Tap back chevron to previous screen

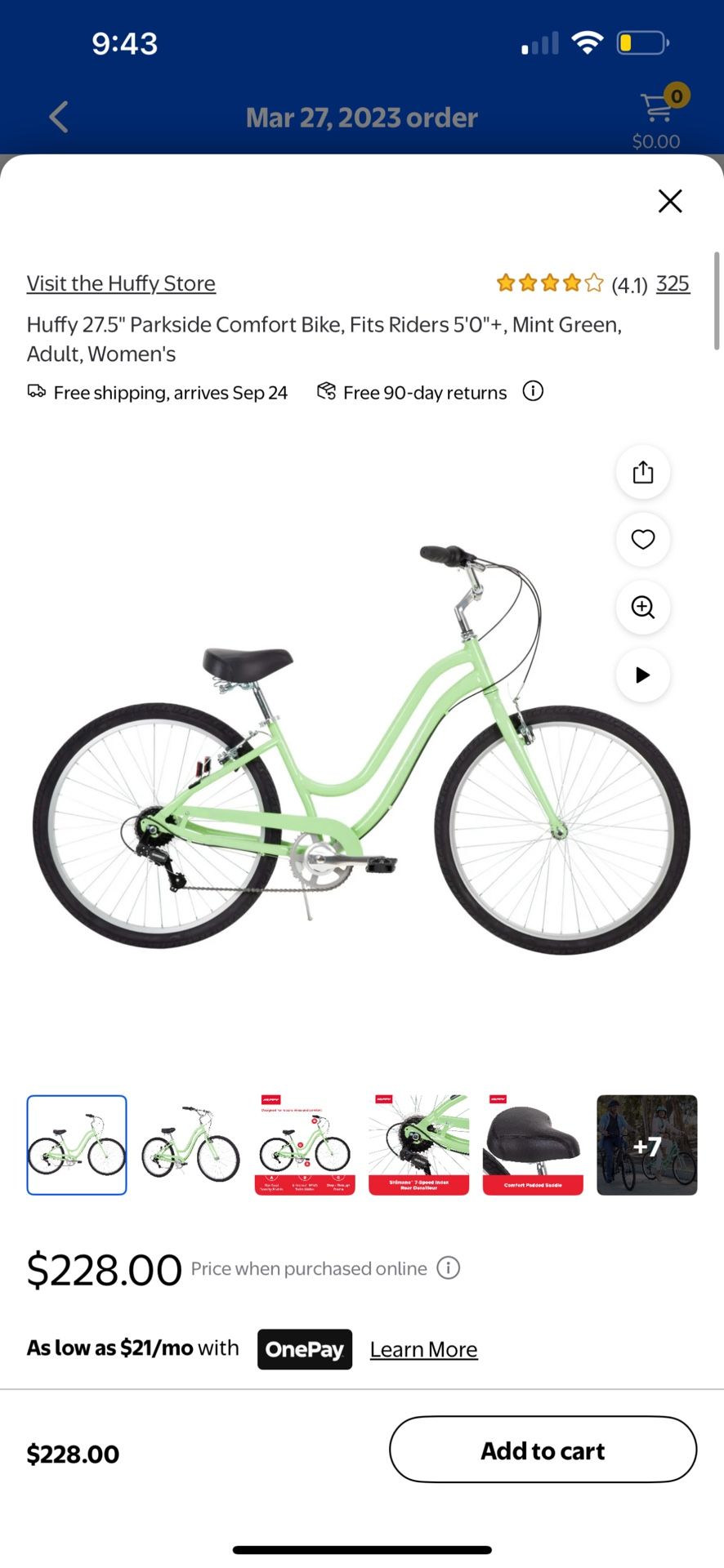(x=57, y=117)
